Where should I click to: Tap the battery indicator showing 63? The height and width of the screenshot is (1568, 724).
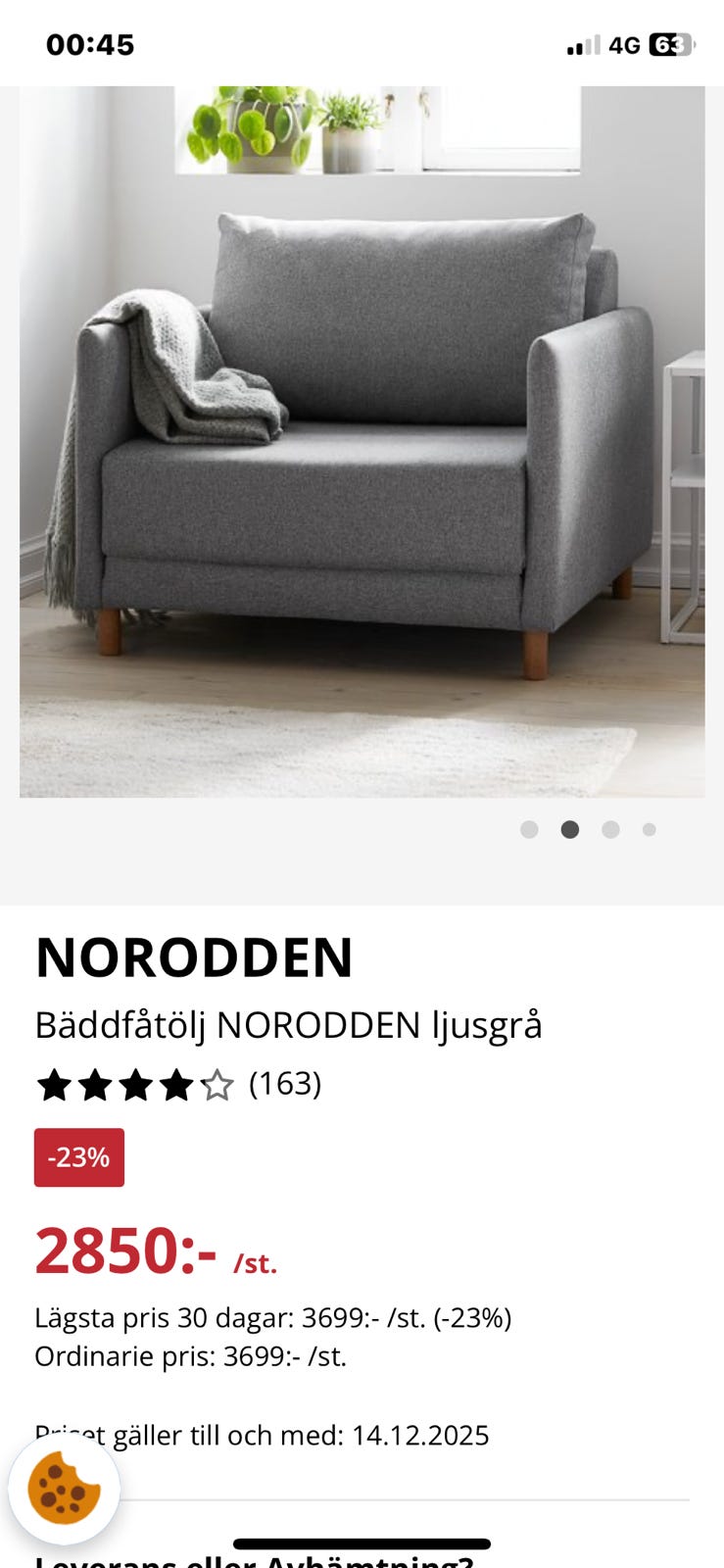tap(672, 44)
